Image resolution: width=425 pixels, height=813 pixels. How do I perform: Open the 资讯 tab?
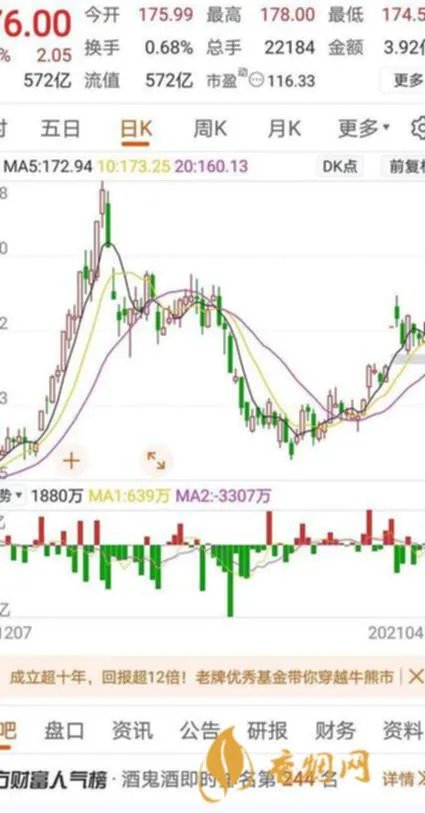pos(132,731)
